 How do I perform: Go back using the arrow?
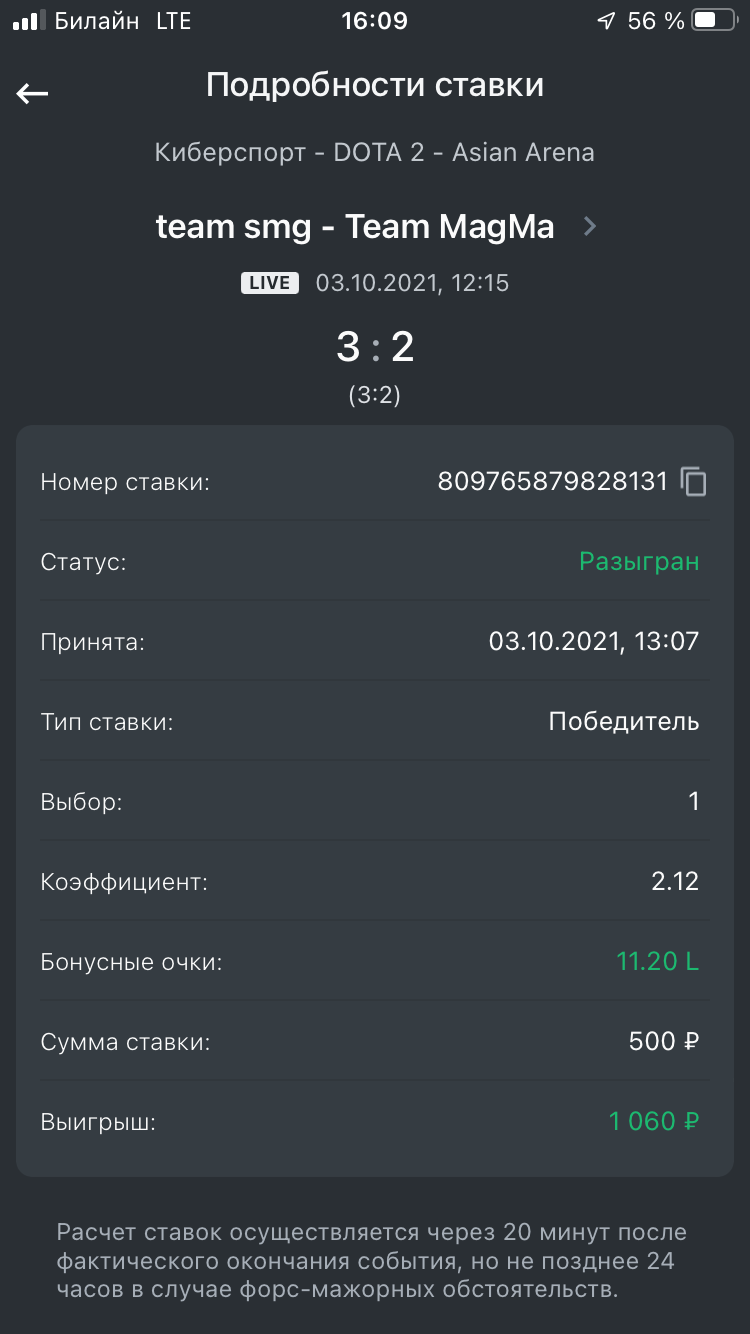click(33, 93)
